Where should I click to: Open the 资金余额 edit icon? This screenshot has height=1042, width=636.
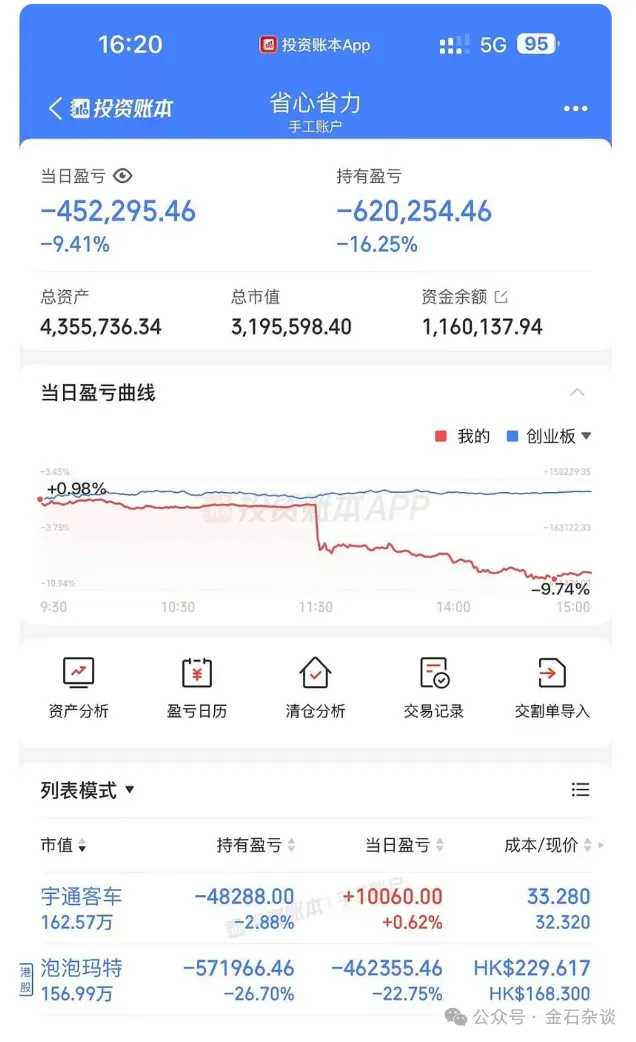click(501, 297)
